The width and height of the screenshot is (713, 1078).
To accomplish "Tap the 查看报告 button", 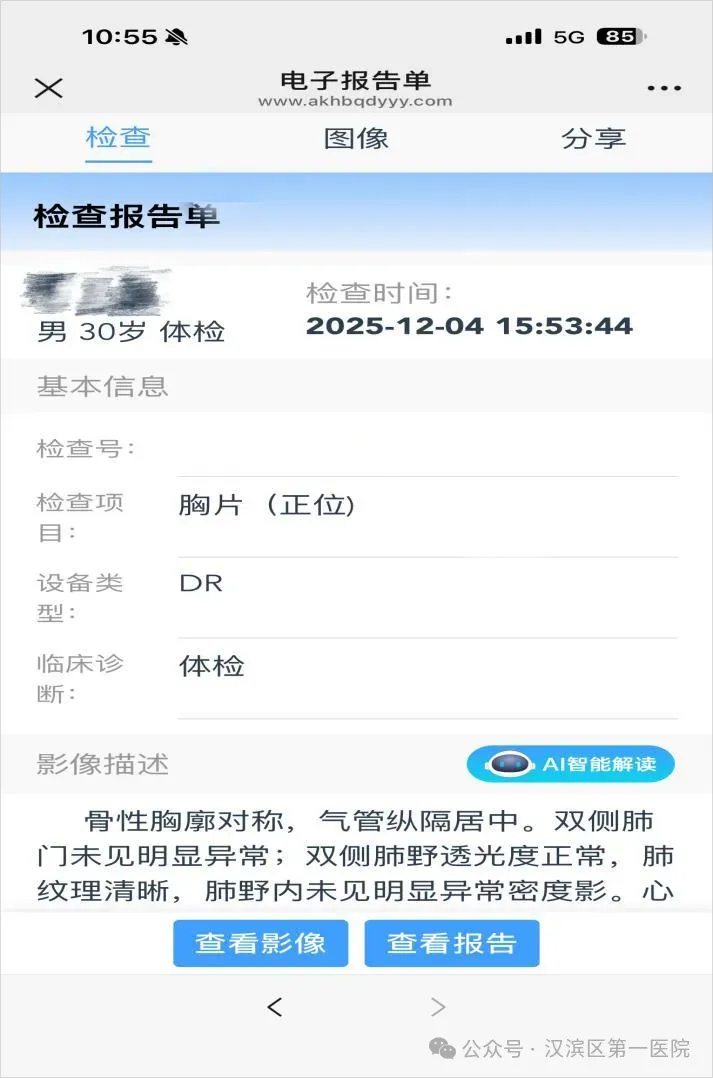I will [x=452, y=943].
